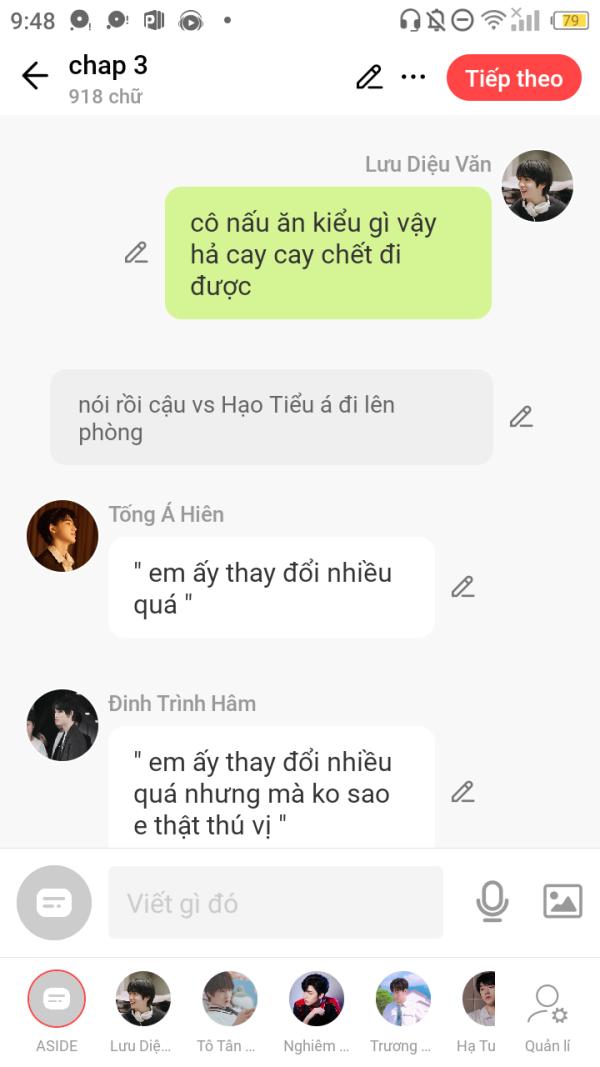
Task: Tap the Tiếp theo button
Action: [x=514, y=78]
